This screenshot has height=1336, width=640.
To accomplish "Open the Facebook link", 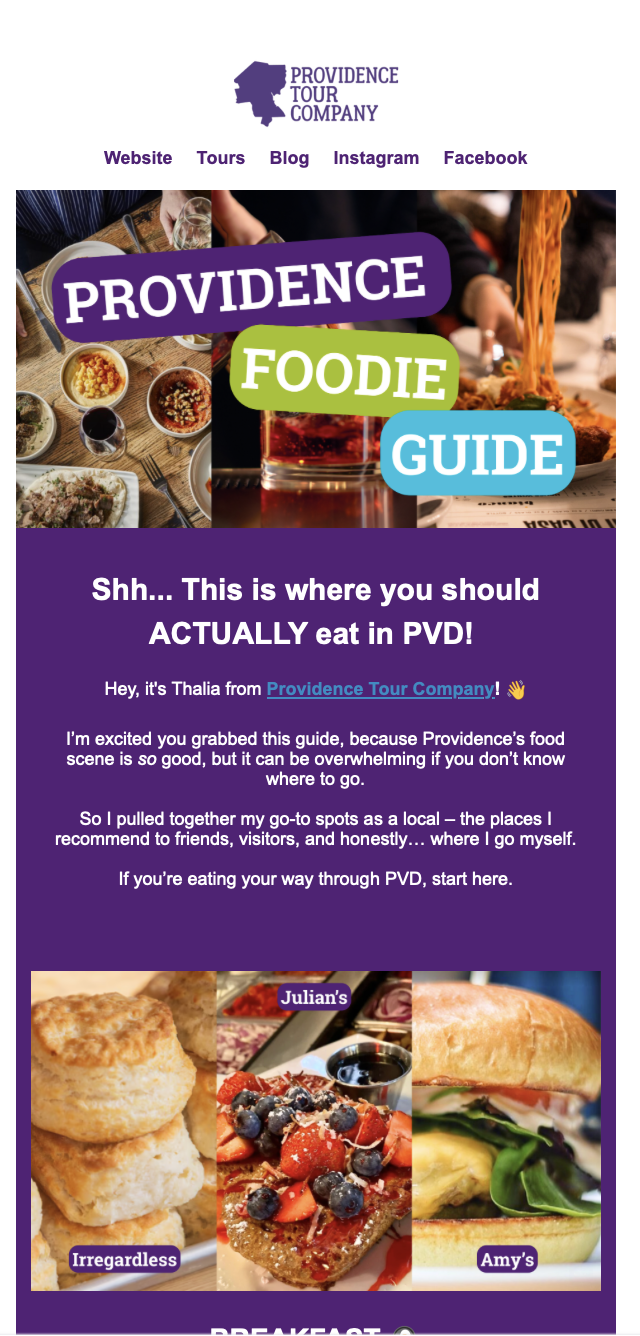I will point(485,158).
